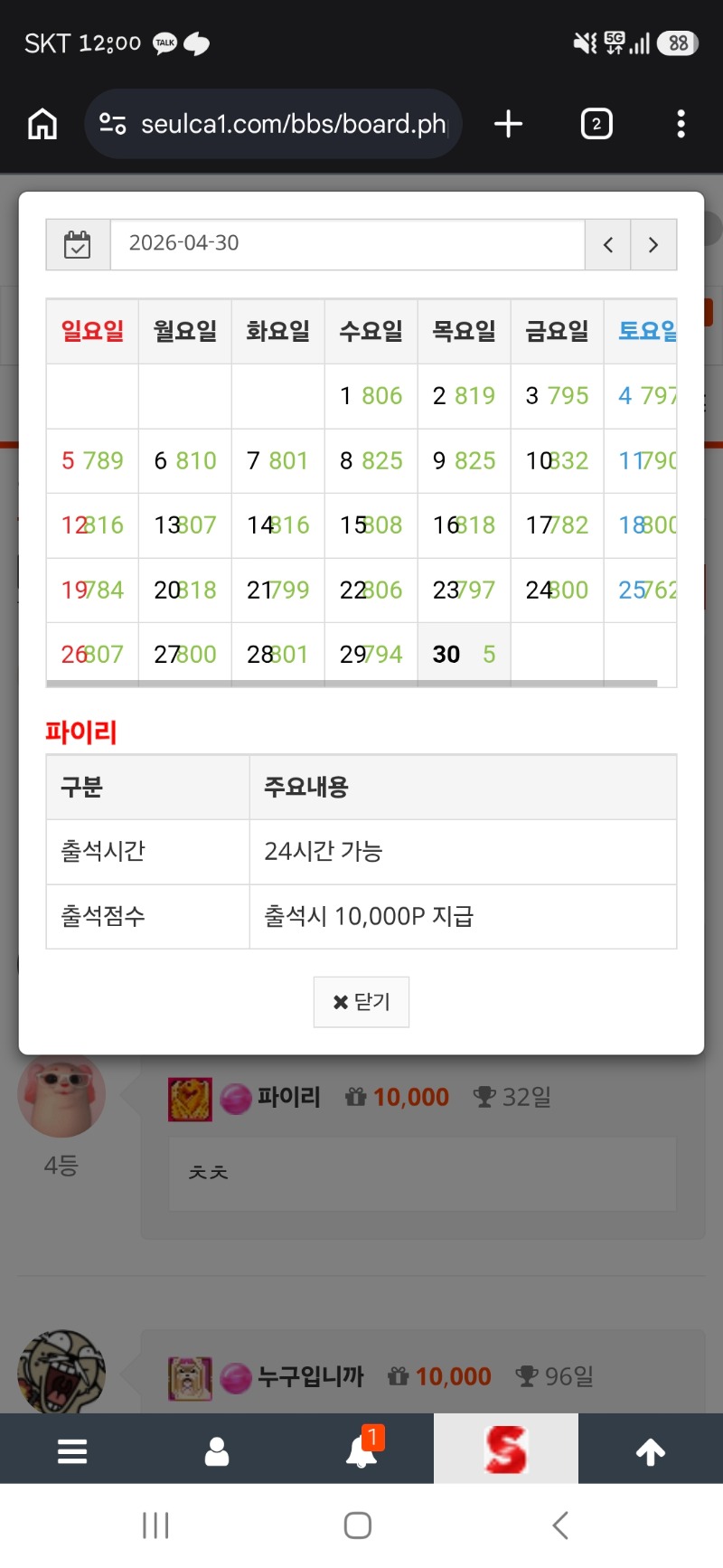View the two open tabs

coord(596,124)
